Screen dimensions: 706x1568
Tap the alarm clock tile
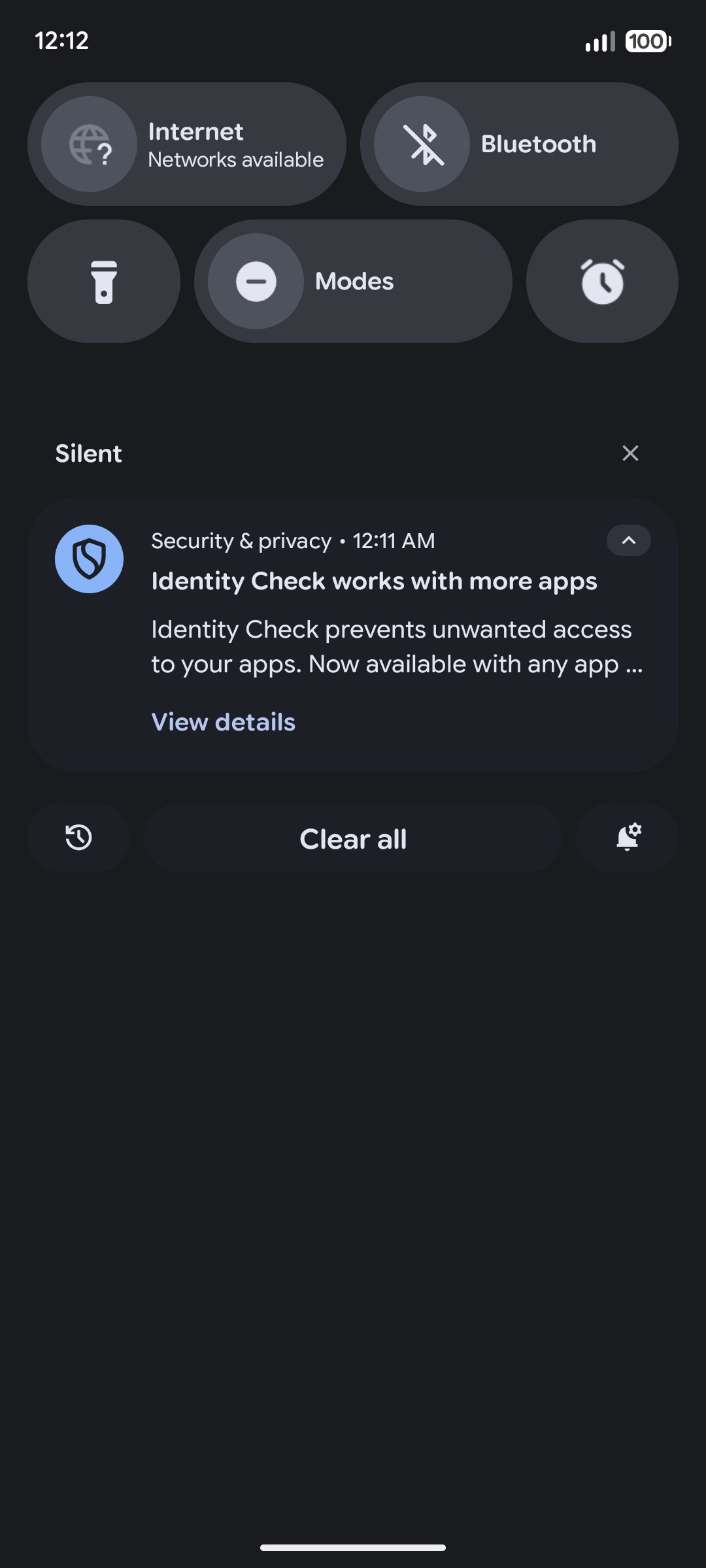(x=602, y=281)
